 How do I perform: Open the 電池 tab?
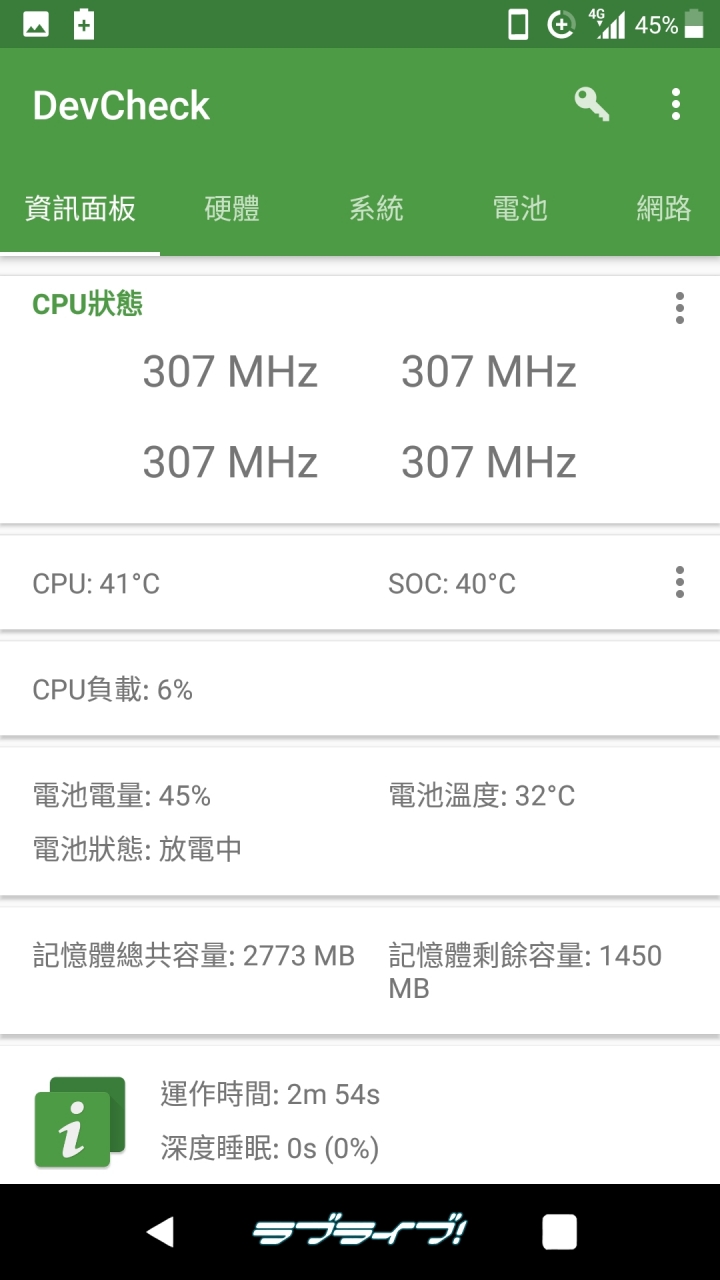click(520, 209)
